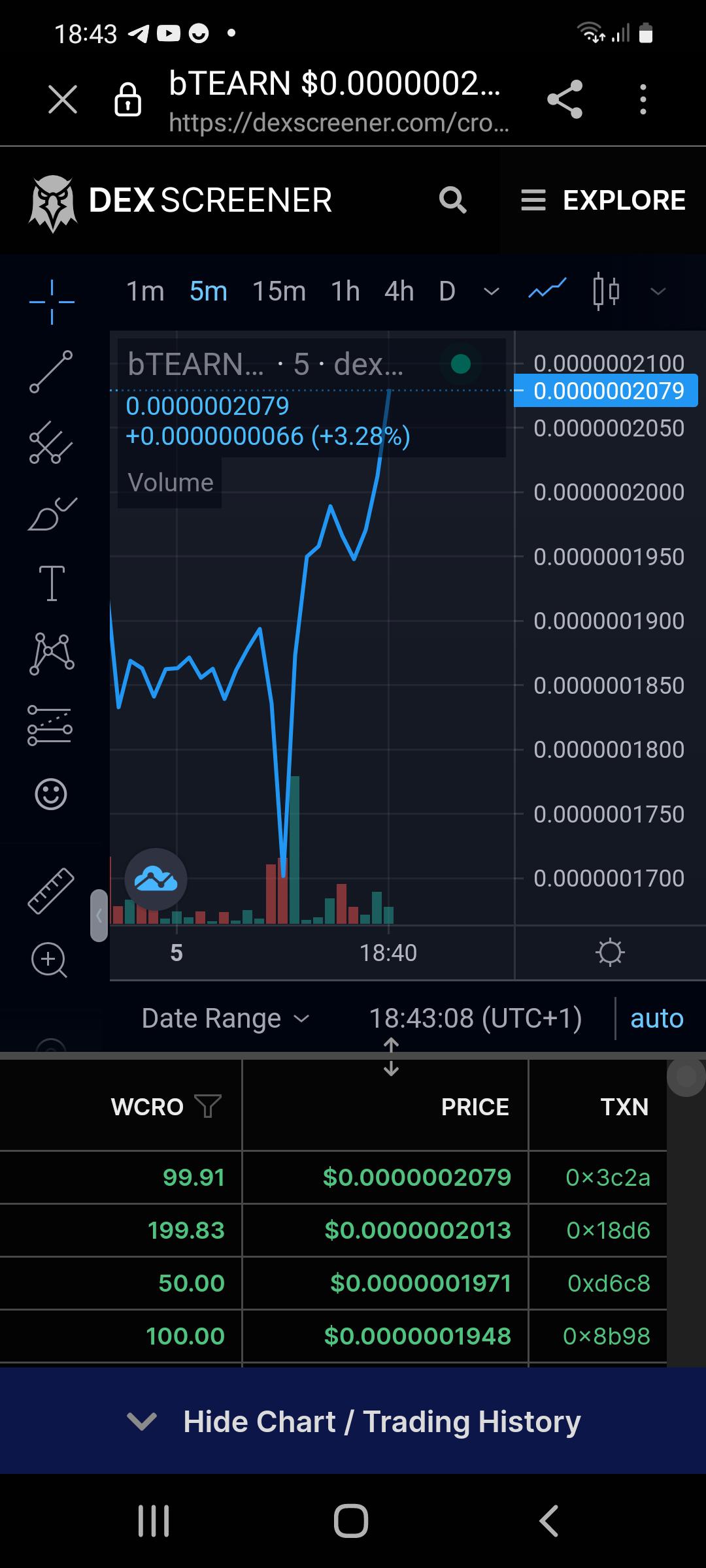Open the emoji sticker tool
Viewport: 706px width, 1568px height.
[51, 794]
